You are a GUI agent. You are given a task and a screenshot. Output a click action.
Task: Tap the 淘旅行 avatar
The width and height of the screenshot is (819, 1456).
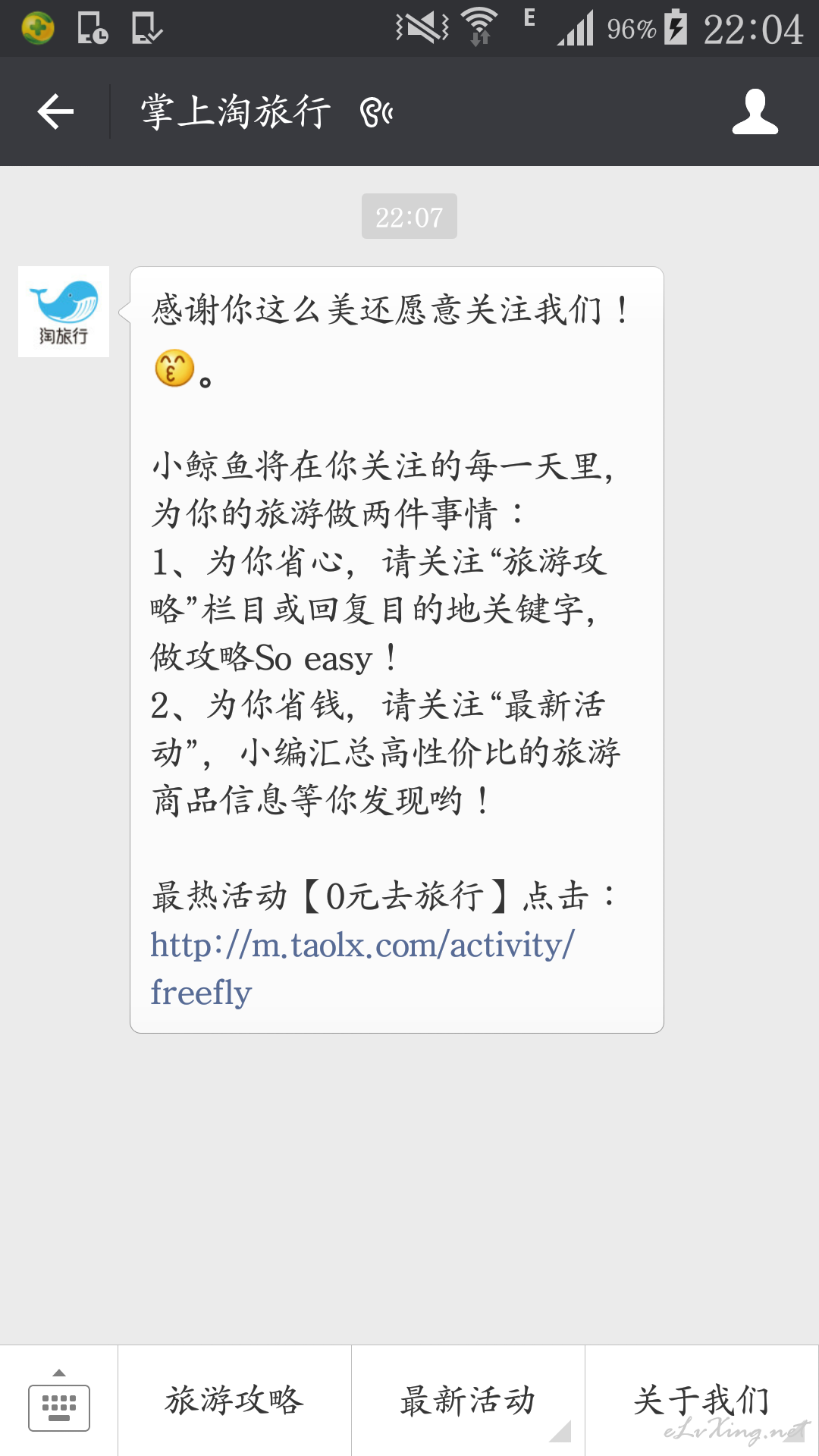(64, 312)
